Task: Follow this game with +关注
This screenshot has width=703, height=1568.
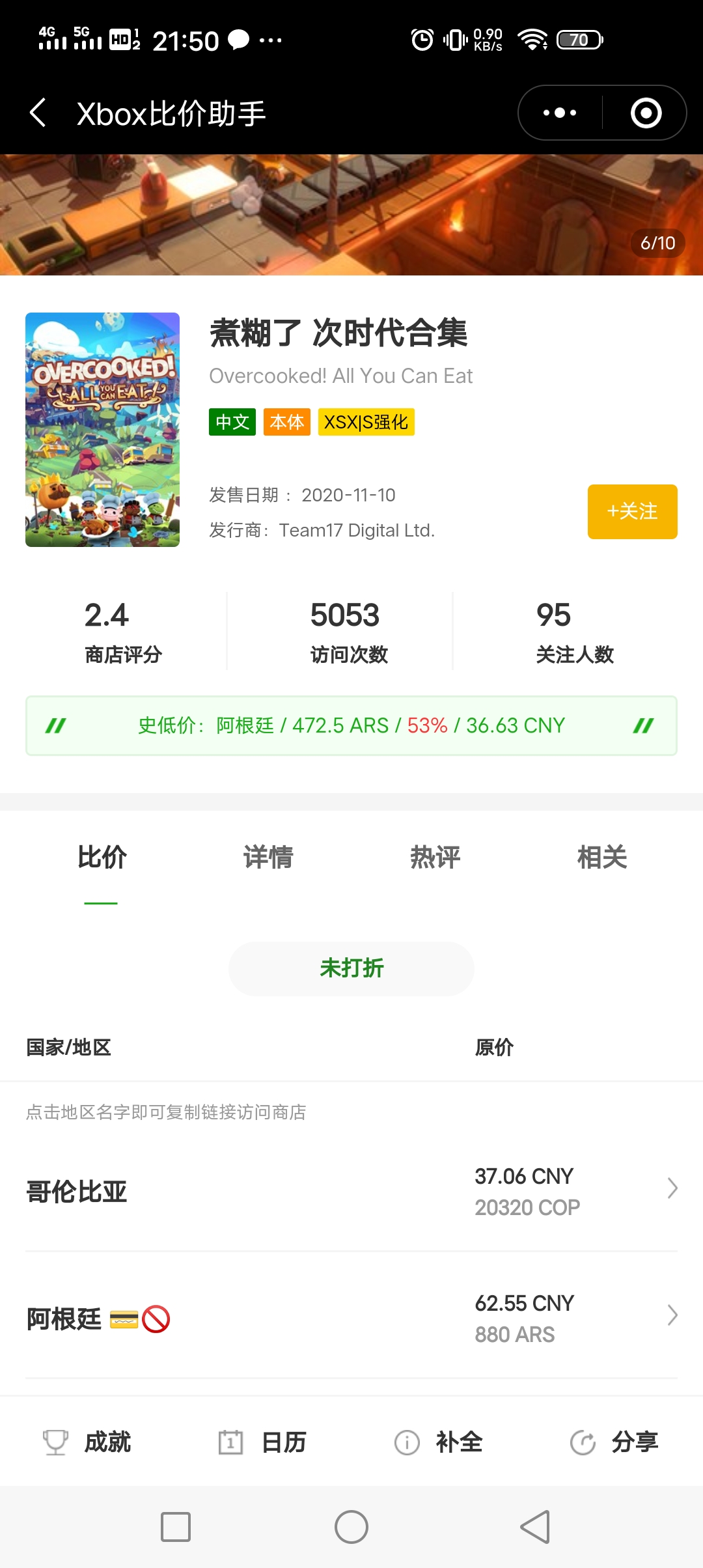Action: click(632, 511)
